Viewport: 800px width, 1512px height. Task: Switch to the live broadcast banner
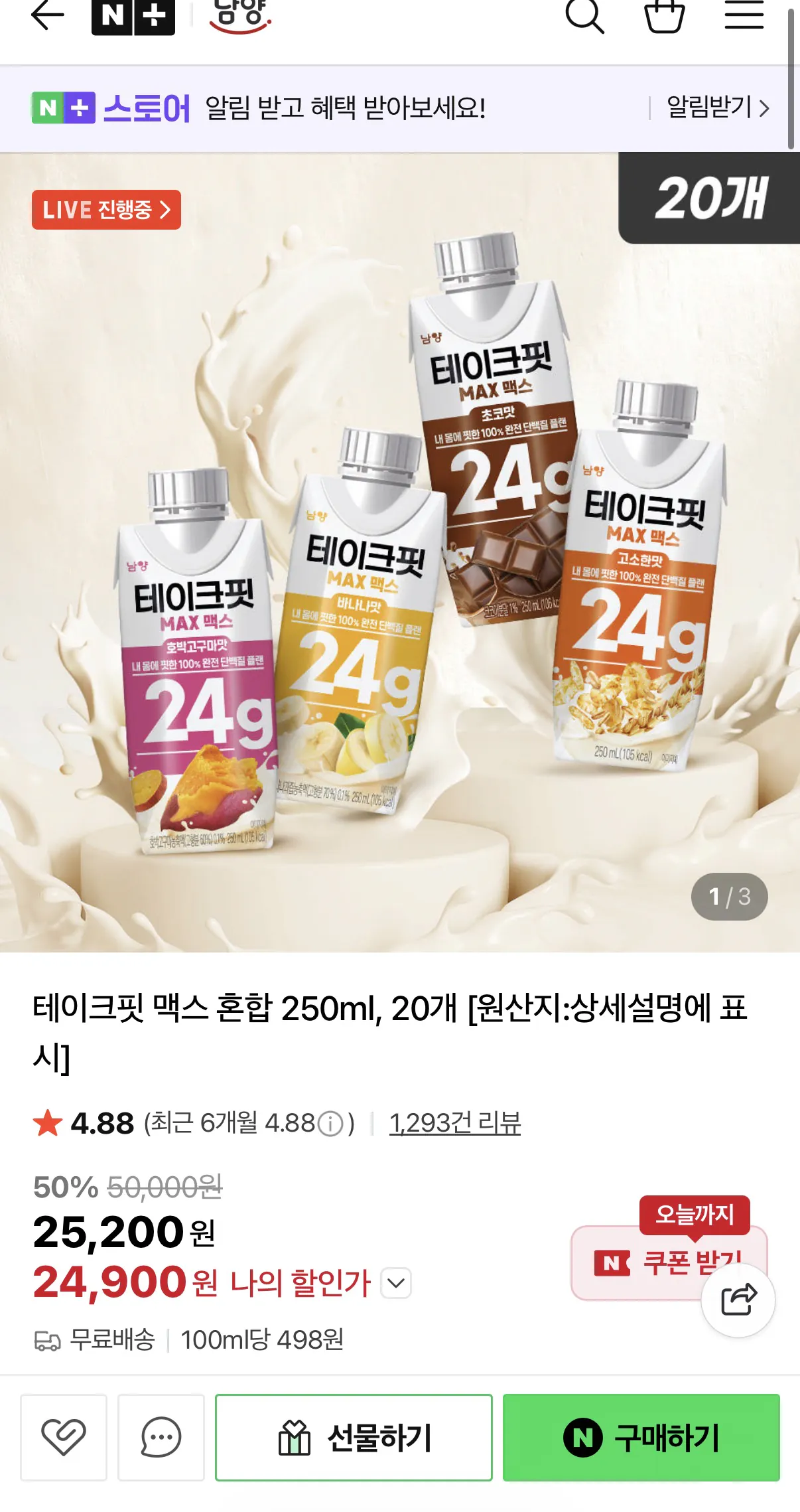click(108, 209)
